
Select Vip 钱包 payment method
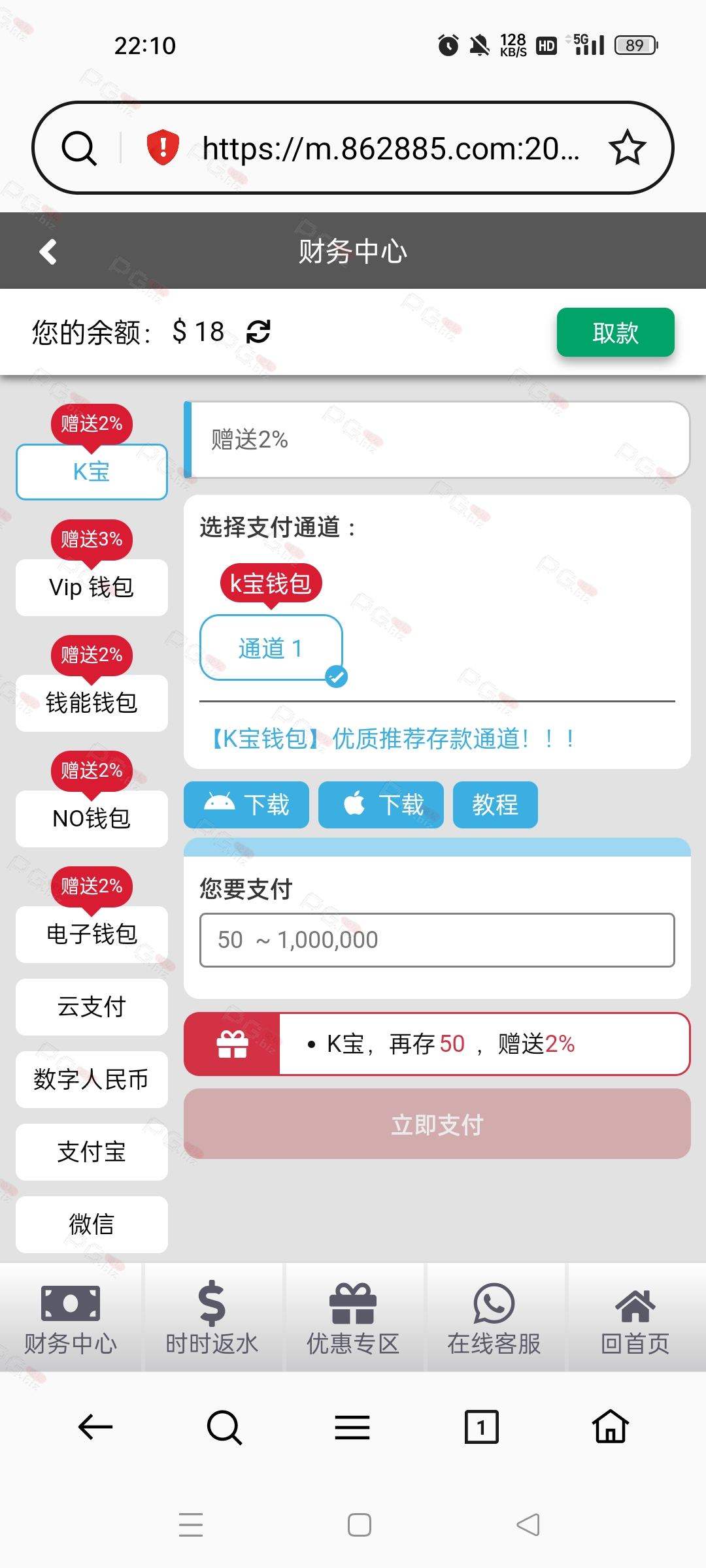92,587
